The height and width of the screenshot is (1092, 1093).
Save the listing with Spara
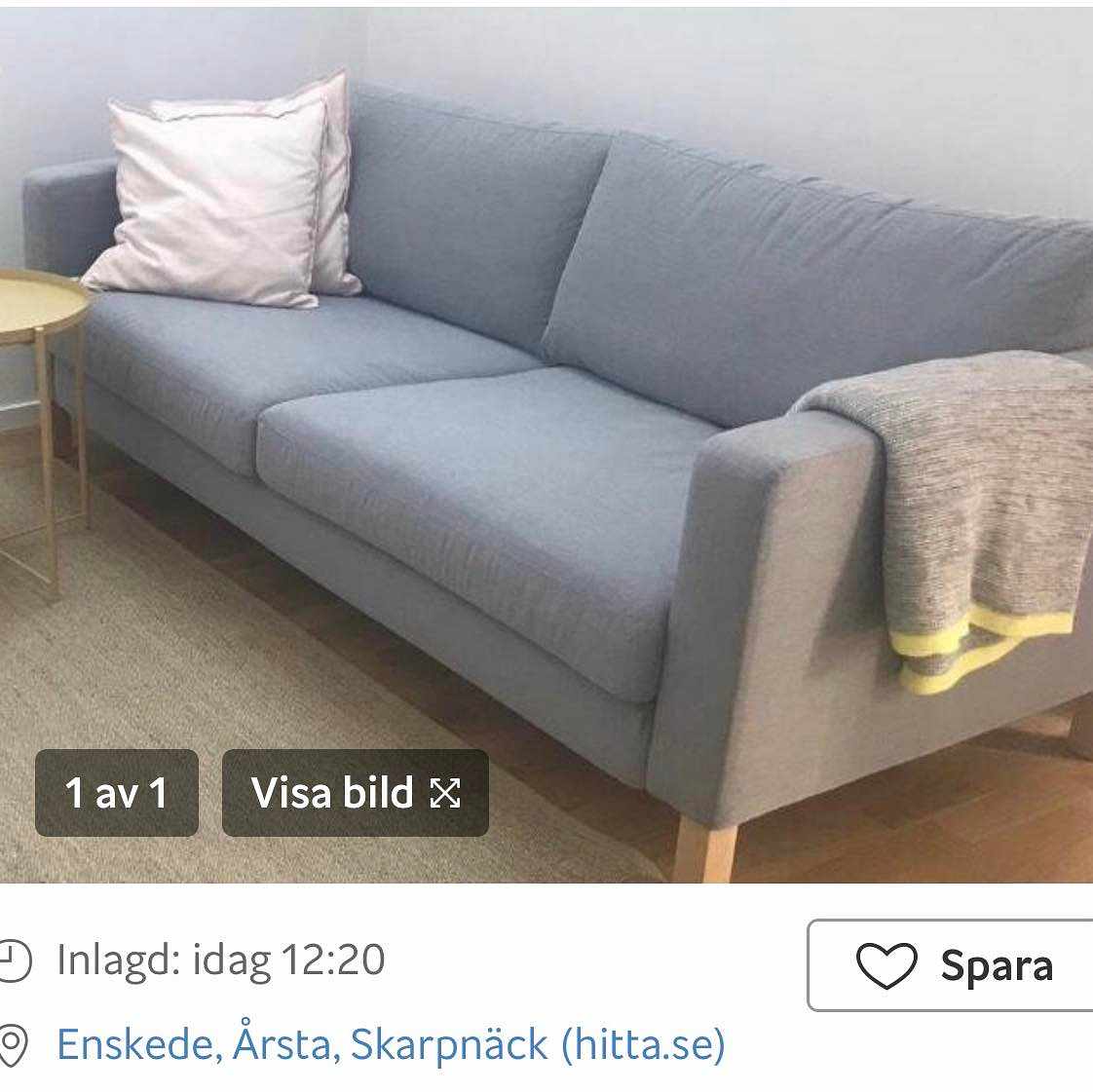(953, 965)
